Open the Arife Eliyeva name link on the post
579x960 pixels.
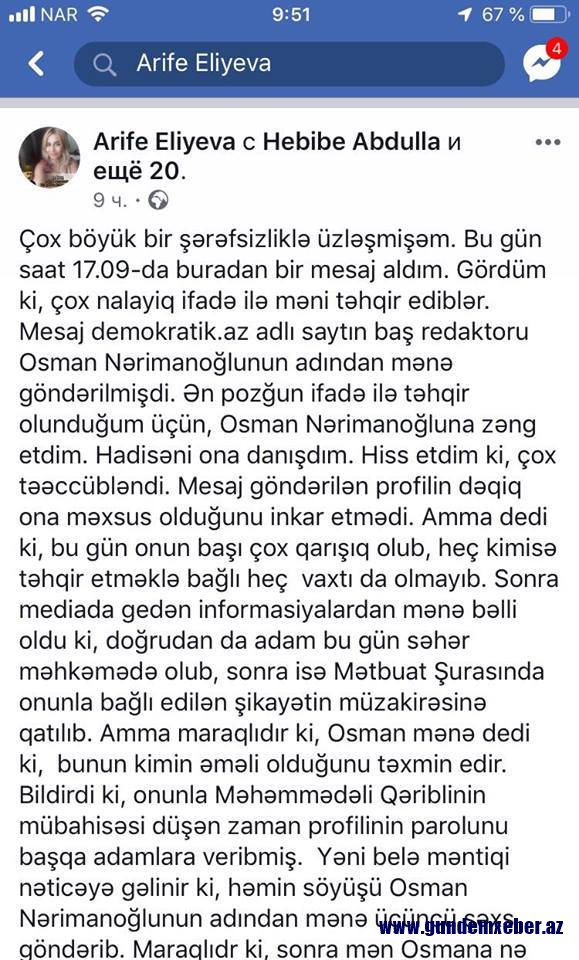164,141
